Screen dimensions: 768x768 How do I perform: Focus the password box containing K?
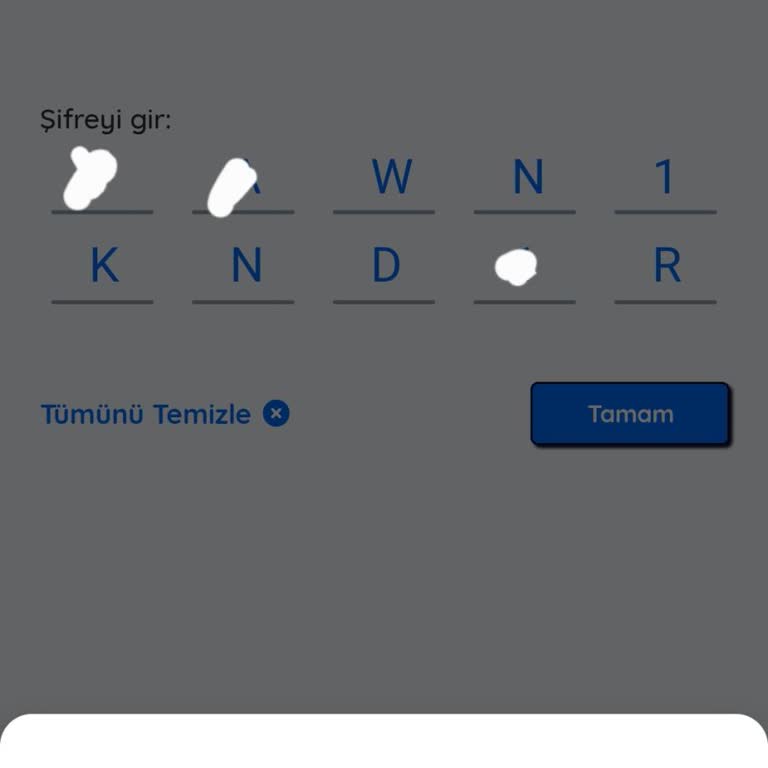(103, 268)
